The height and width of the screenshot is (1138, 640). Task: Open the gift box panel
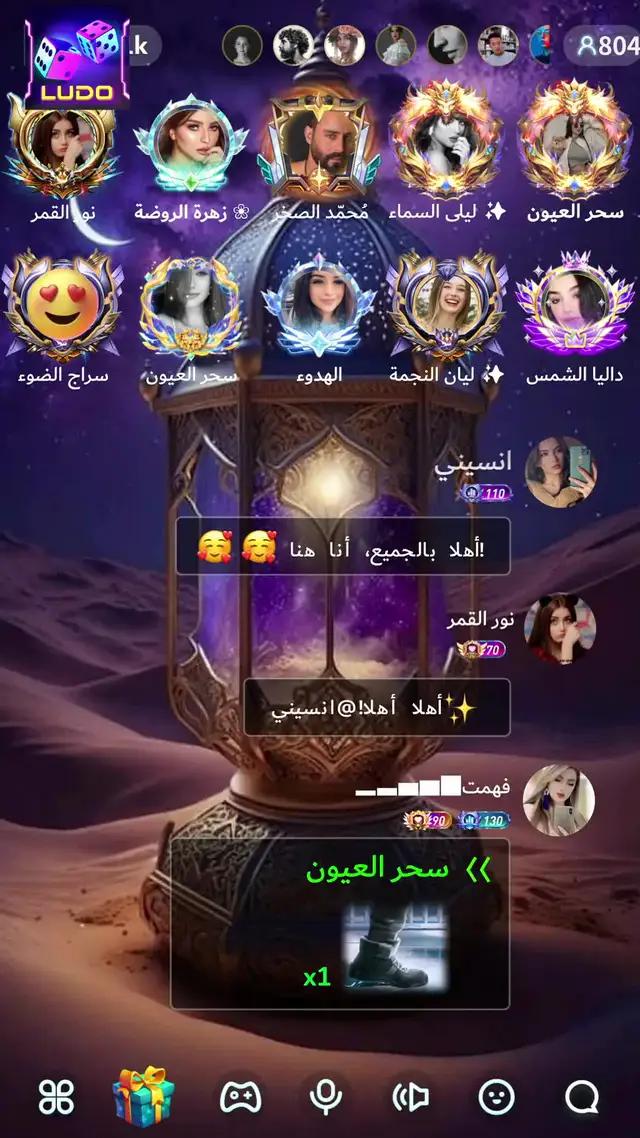144,1096
